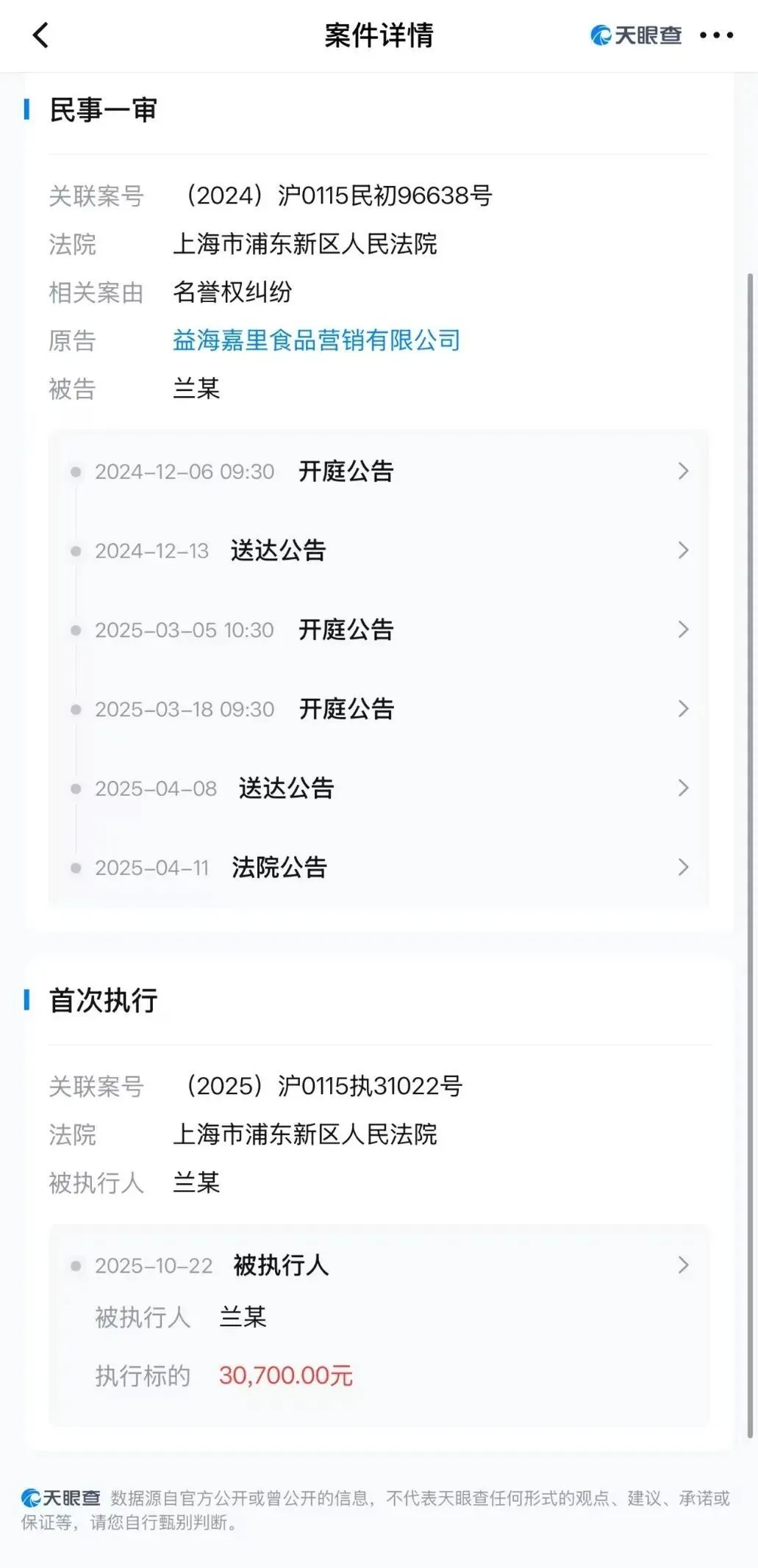Tap the timeline dot beside 2025-10-22 被执行人

point(76,1266)
